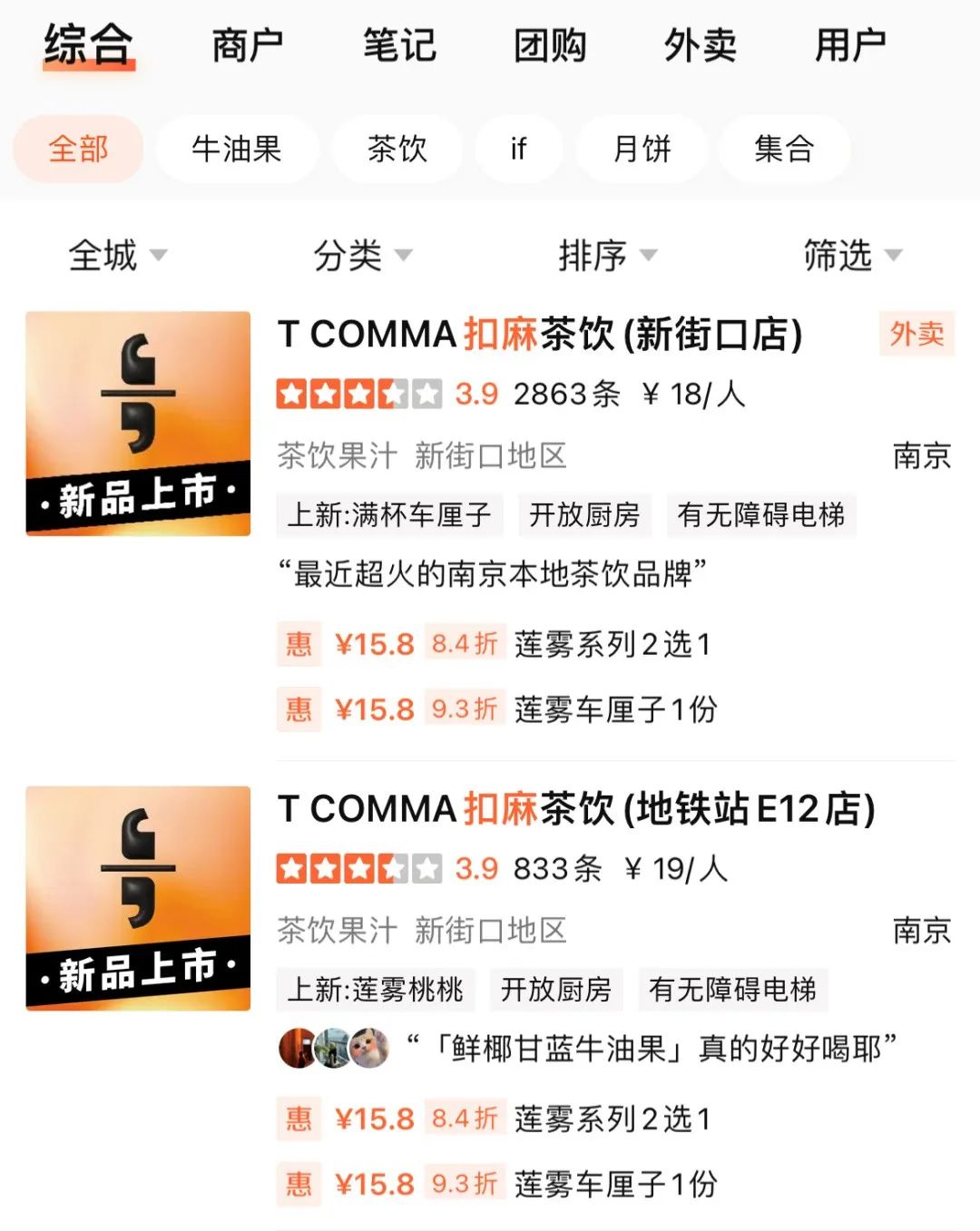Open the 排序 sorting dropdown
The width and height of the screenshot is (980, 1231).
click(x=607, y=255)
